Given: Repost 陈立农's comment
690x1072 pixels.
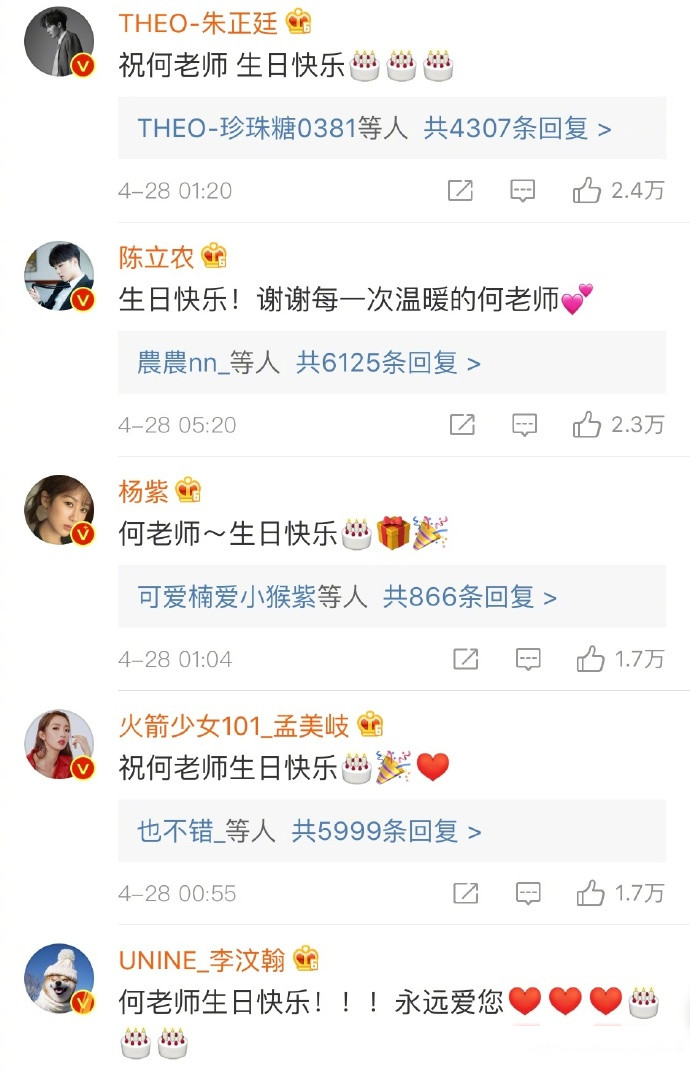Looking at the screenshot, I should tap(462, 425).
